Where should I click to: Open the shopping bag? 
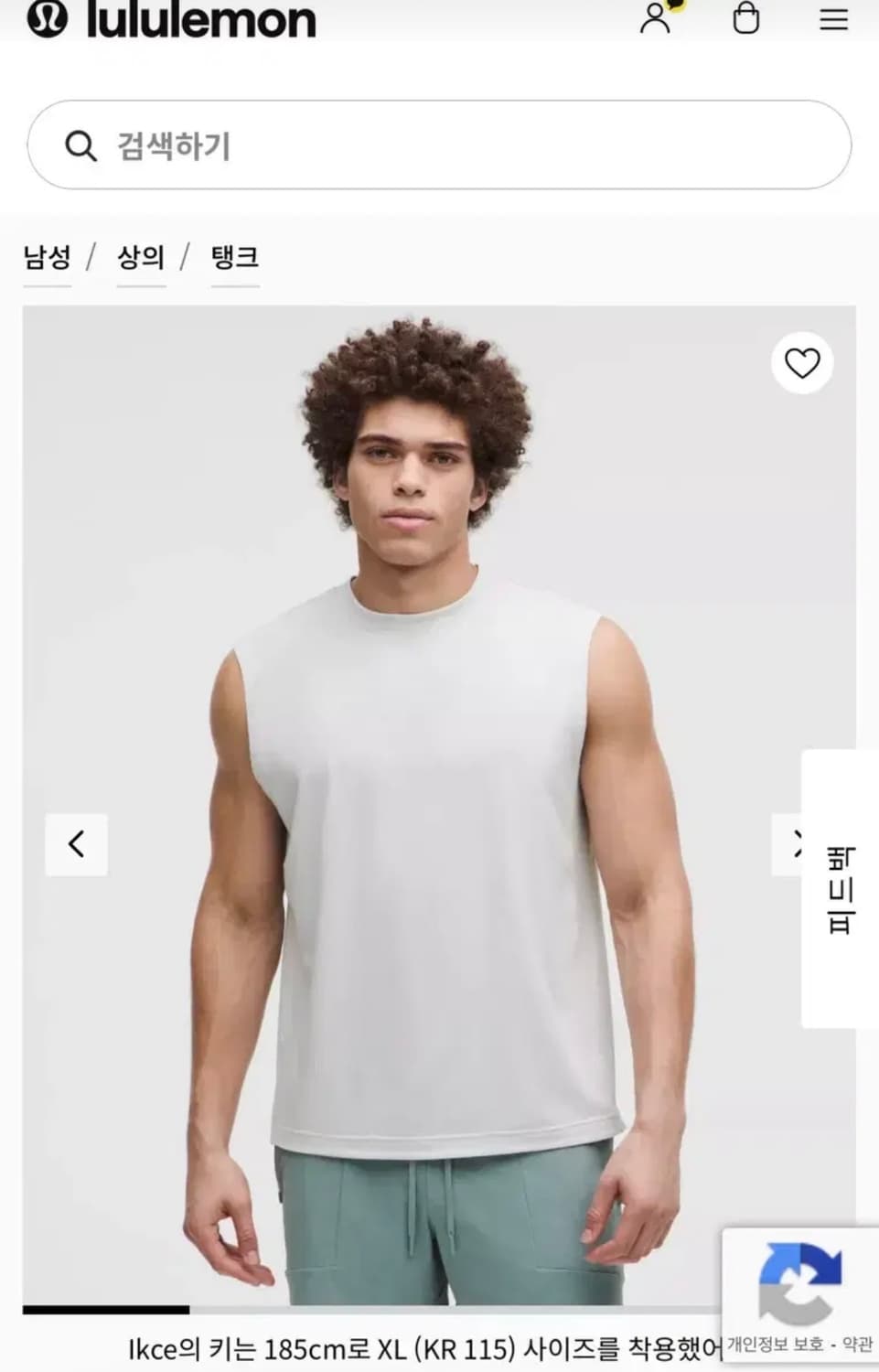pyautogui.click(x=745, y=20)
